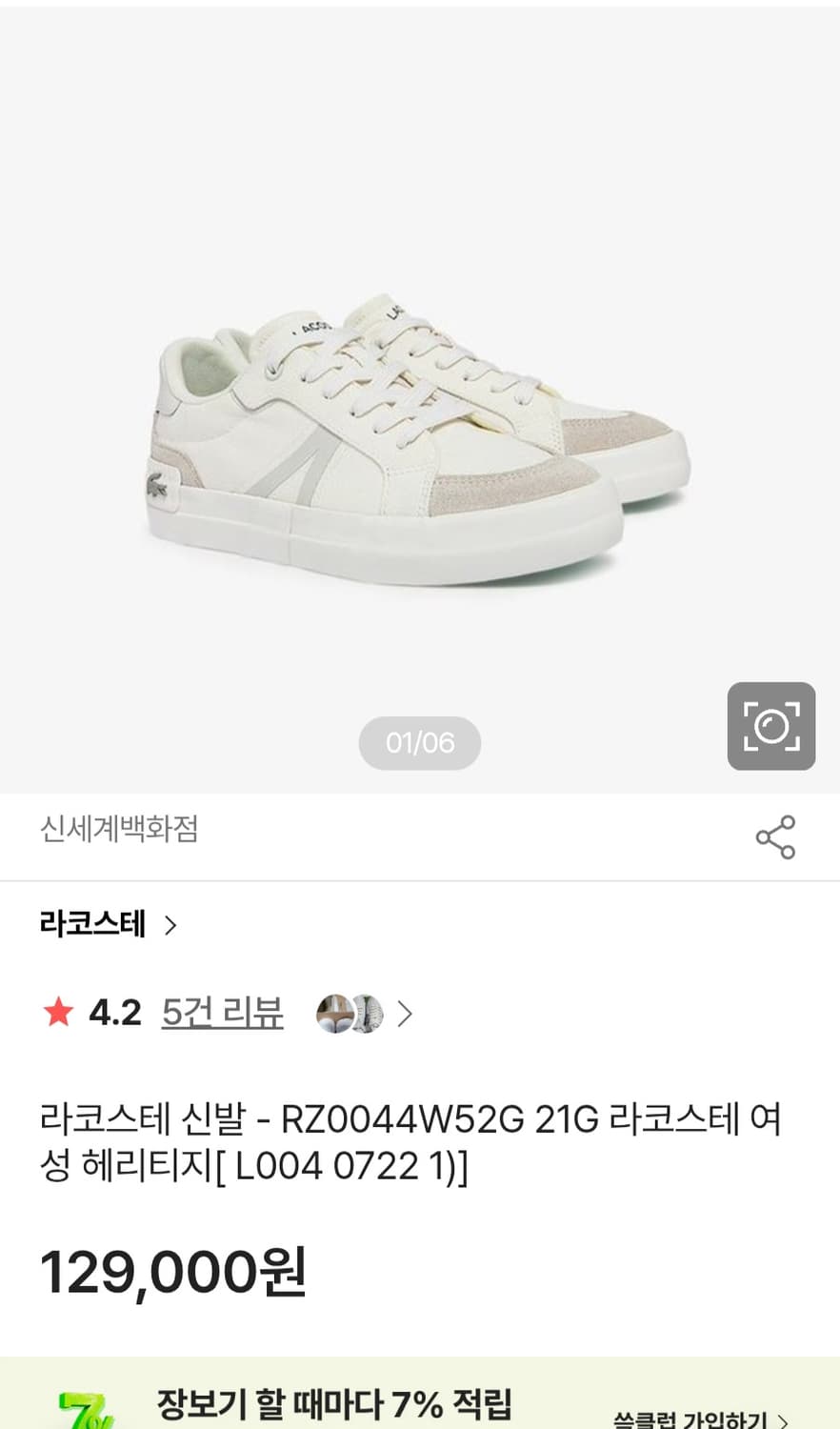
Task: Tap the share icon
Action: [776, 838]
